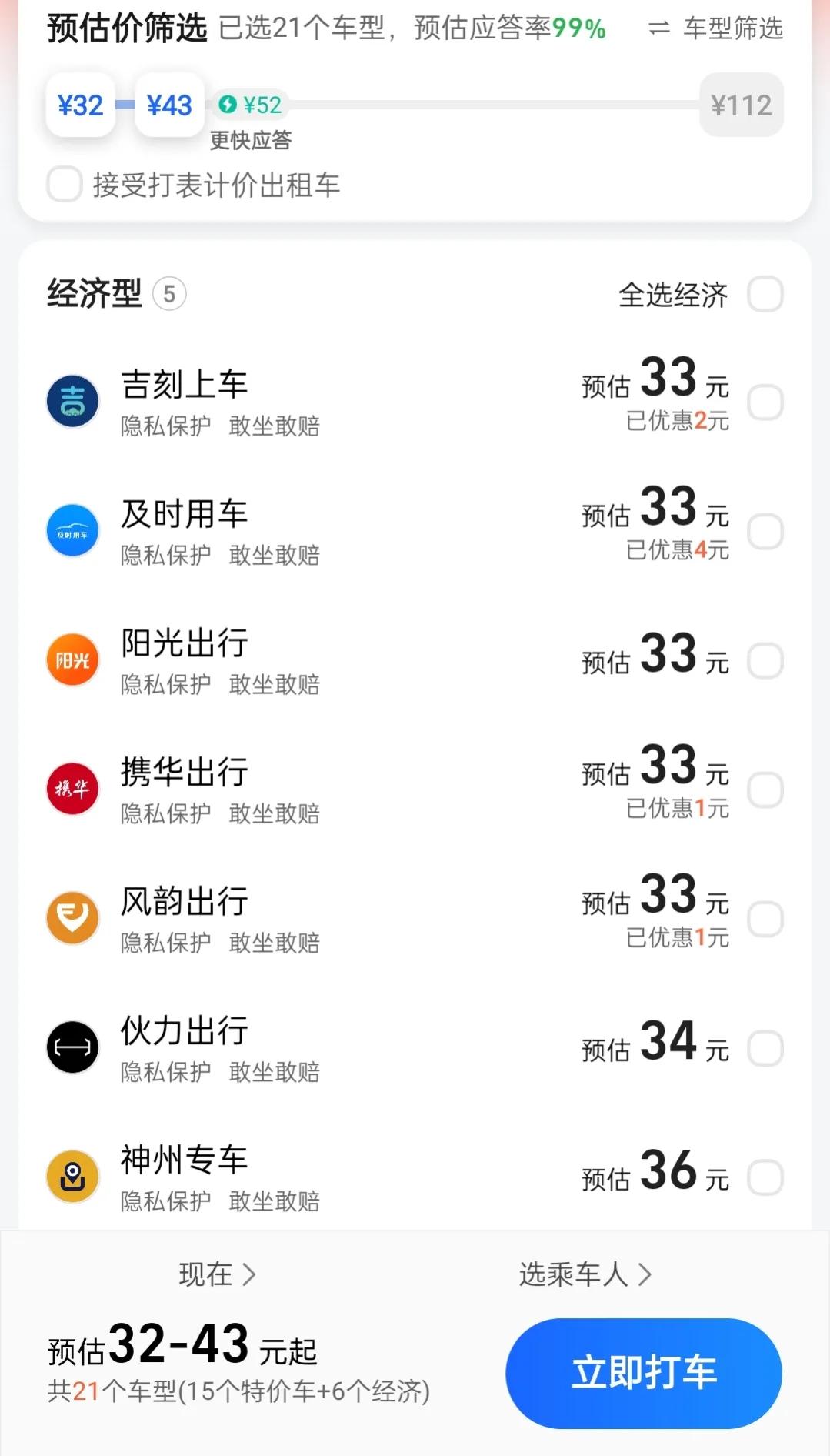The height and width of the screenshot is (1456, 830).
Task: Select the 吉刻上车 service icon
Action: click(72, 401)
